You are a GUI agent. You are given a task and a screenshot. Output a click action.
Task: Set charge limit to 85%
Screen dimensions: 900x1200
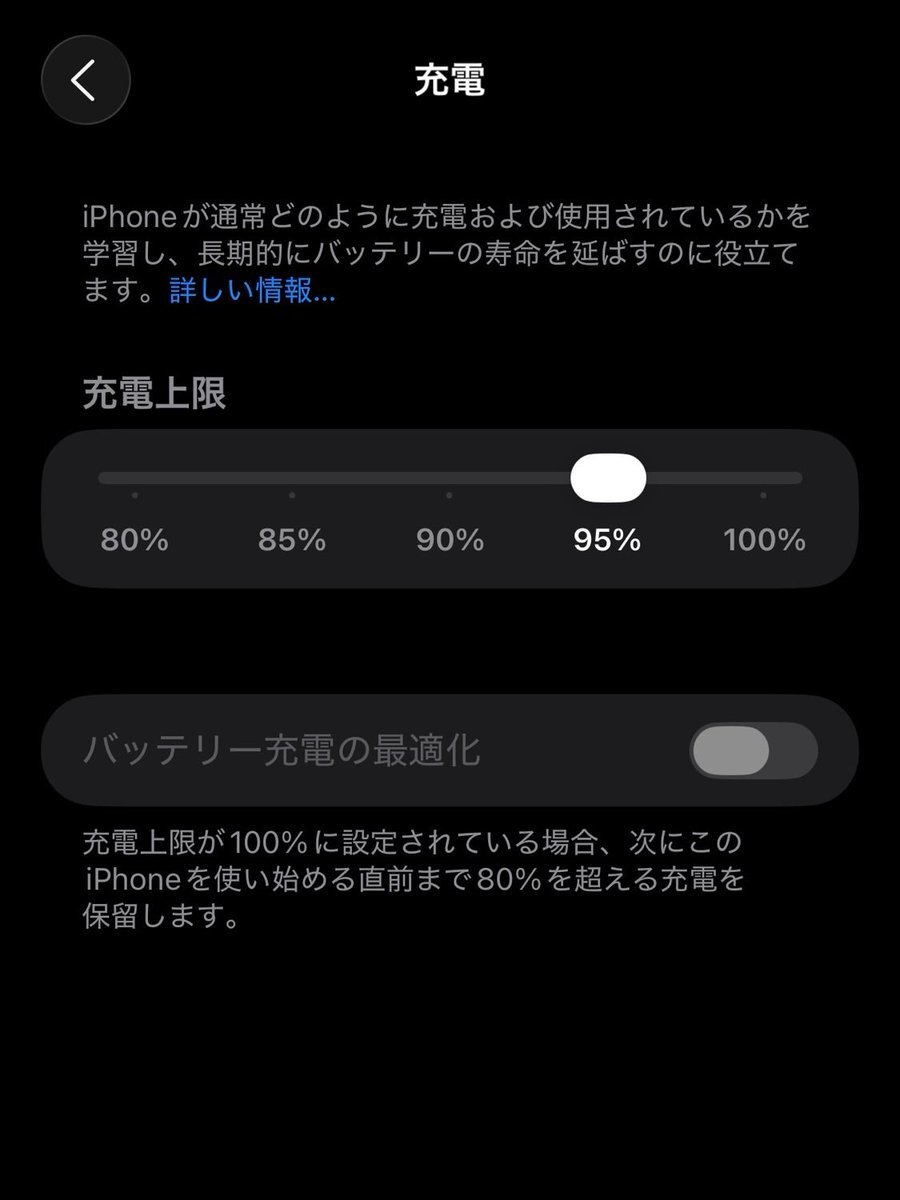point(292,479)
